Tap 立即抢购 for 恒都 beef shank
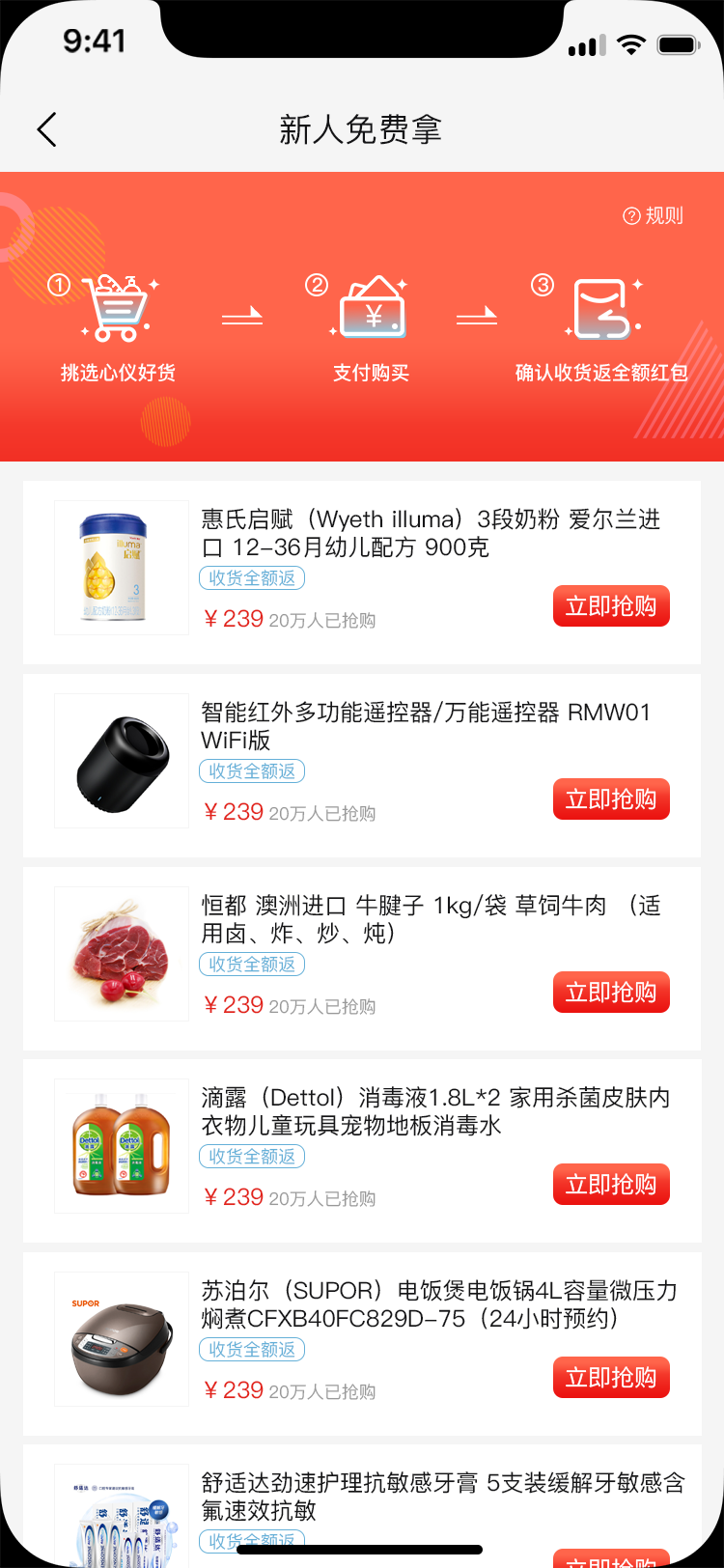Viewport: 724px width, 1568px height. pos(611,993)
